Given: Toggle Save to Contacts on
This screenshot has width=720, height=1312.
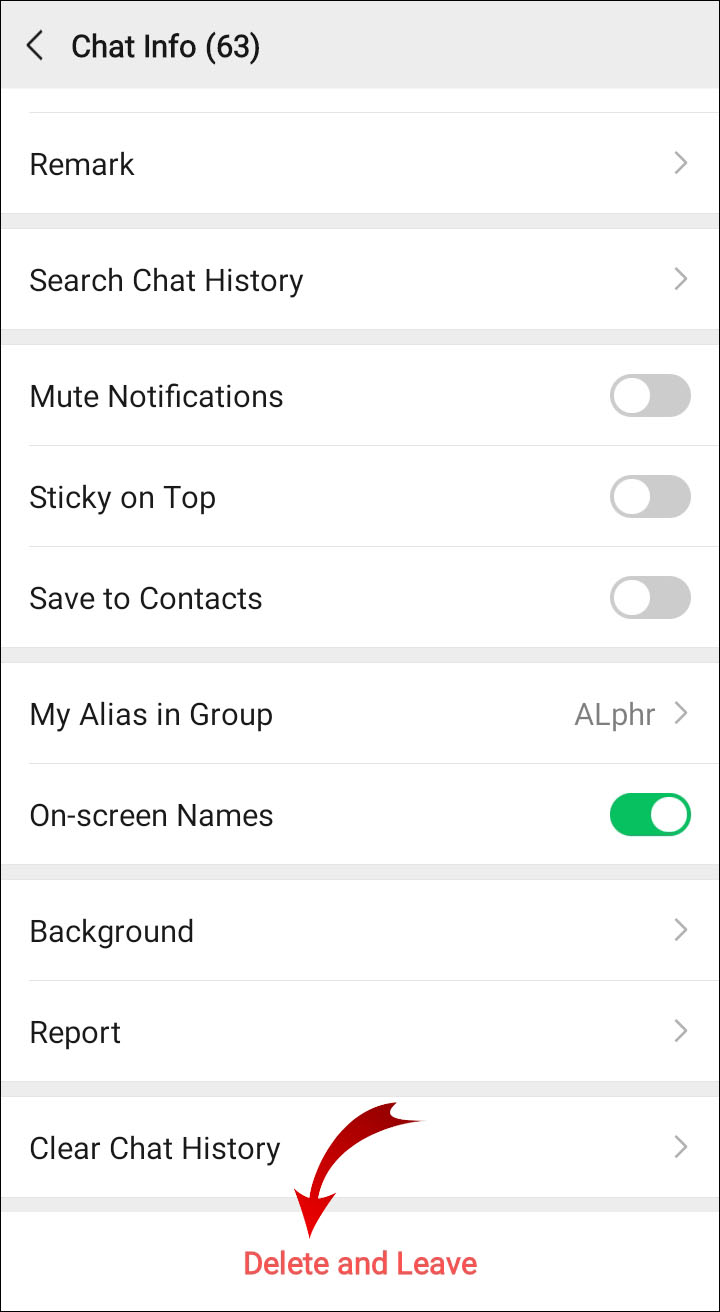Looking at the screenshot, I should (x=650, y=598).
